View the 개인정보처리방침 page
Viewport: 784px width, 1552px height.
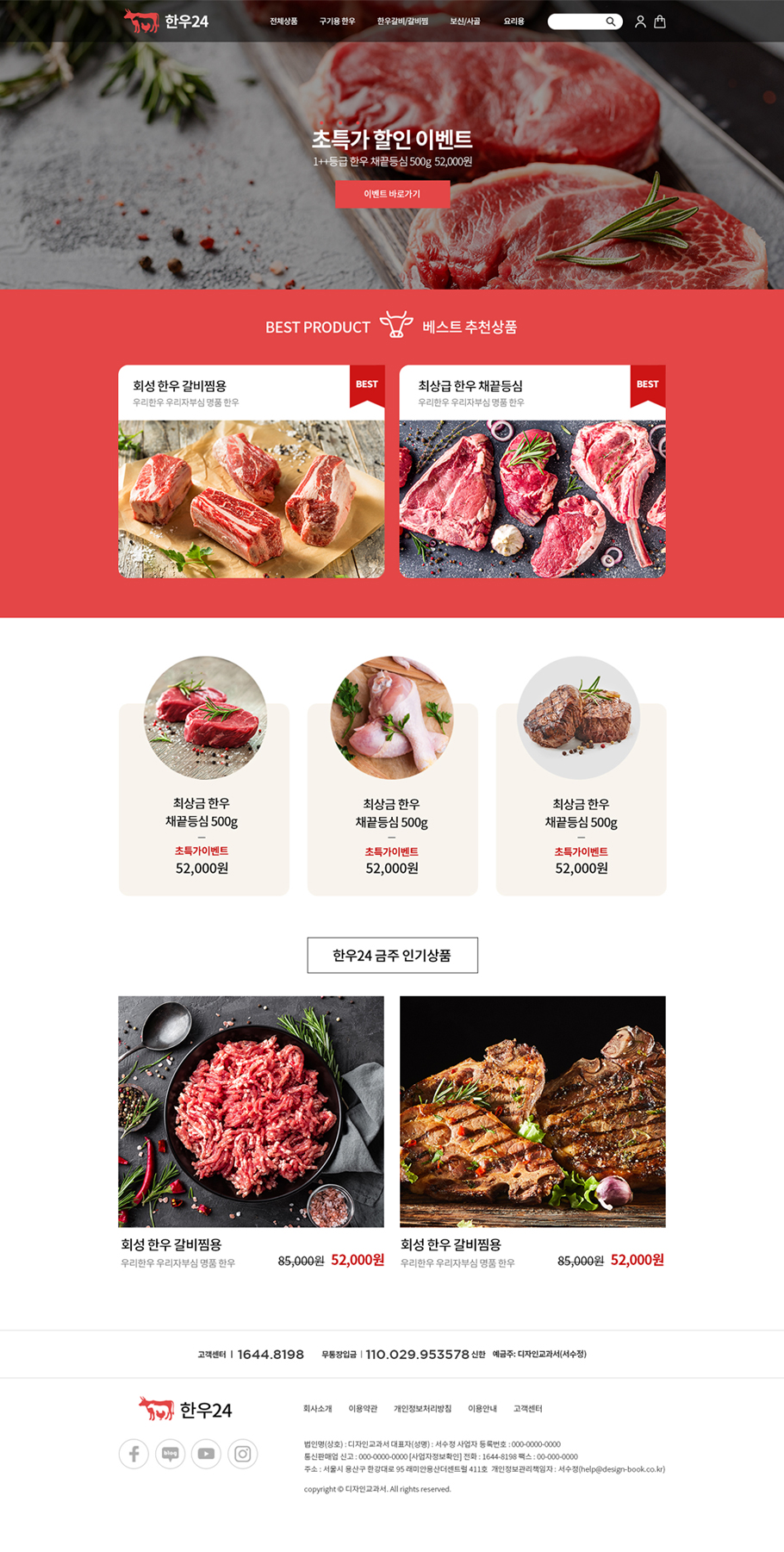pos(422,1408)
